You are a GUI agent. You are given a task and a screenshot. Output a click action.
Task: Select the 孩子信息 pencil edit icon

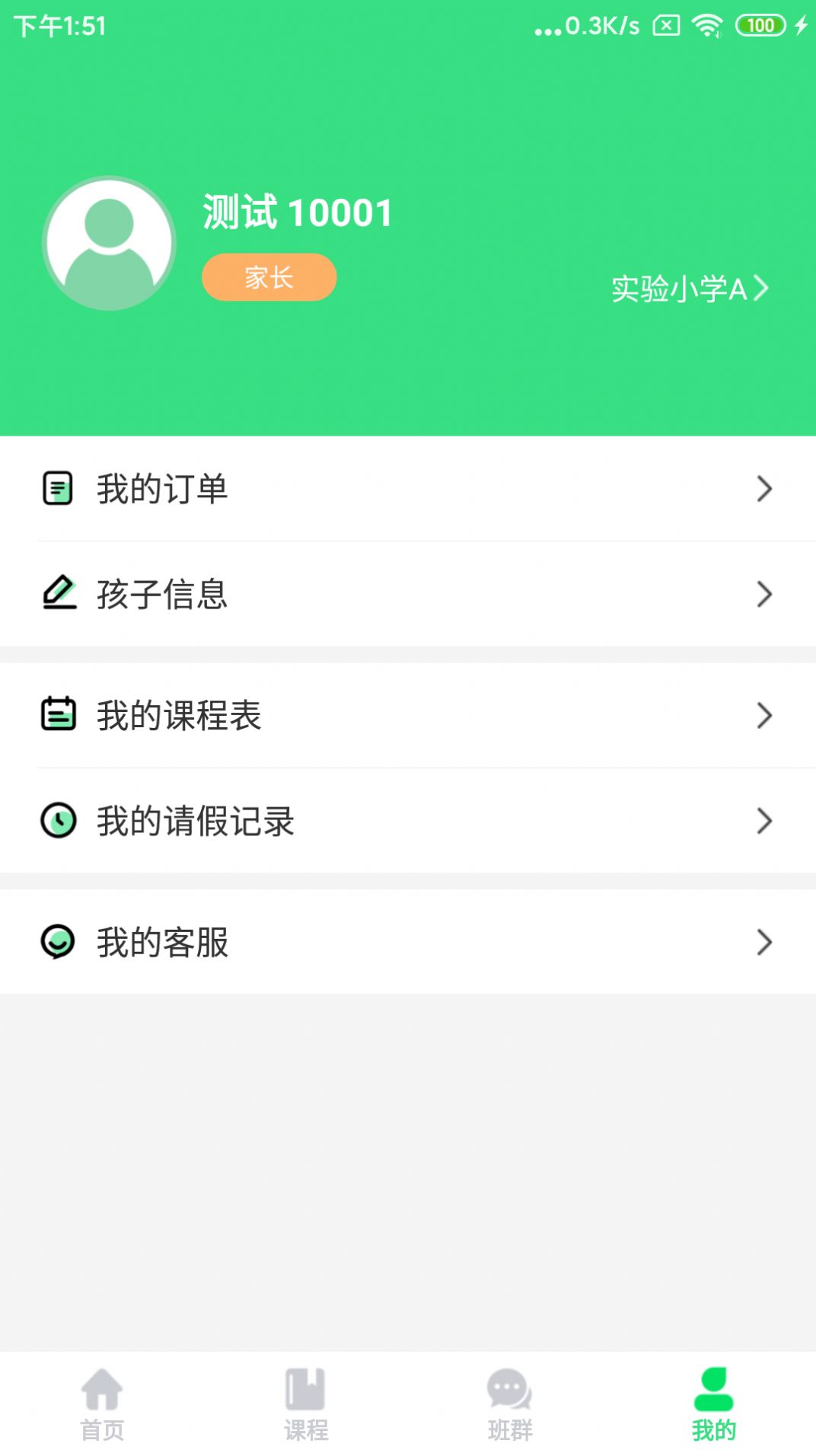coord(59,595)
